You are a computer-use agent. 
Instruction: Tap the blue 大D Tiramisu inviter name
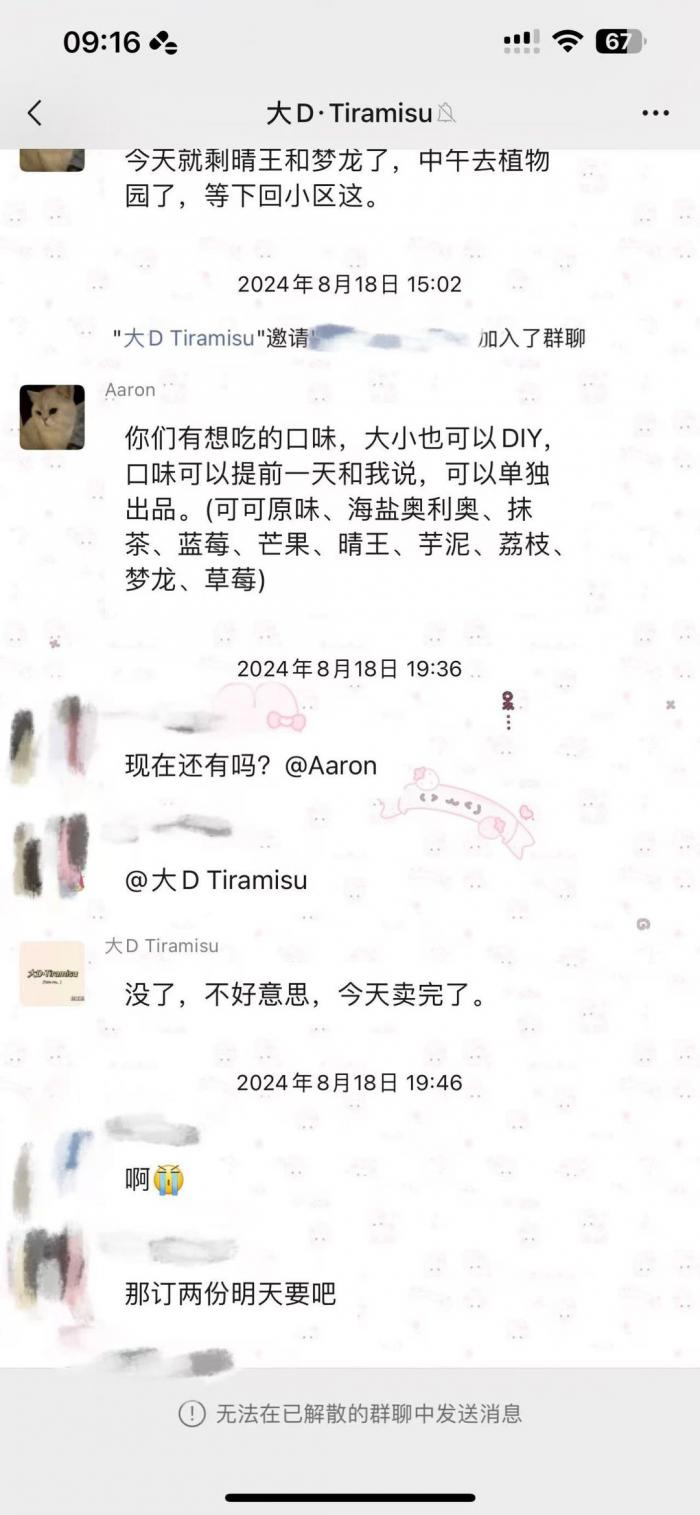tap(188, 338)
